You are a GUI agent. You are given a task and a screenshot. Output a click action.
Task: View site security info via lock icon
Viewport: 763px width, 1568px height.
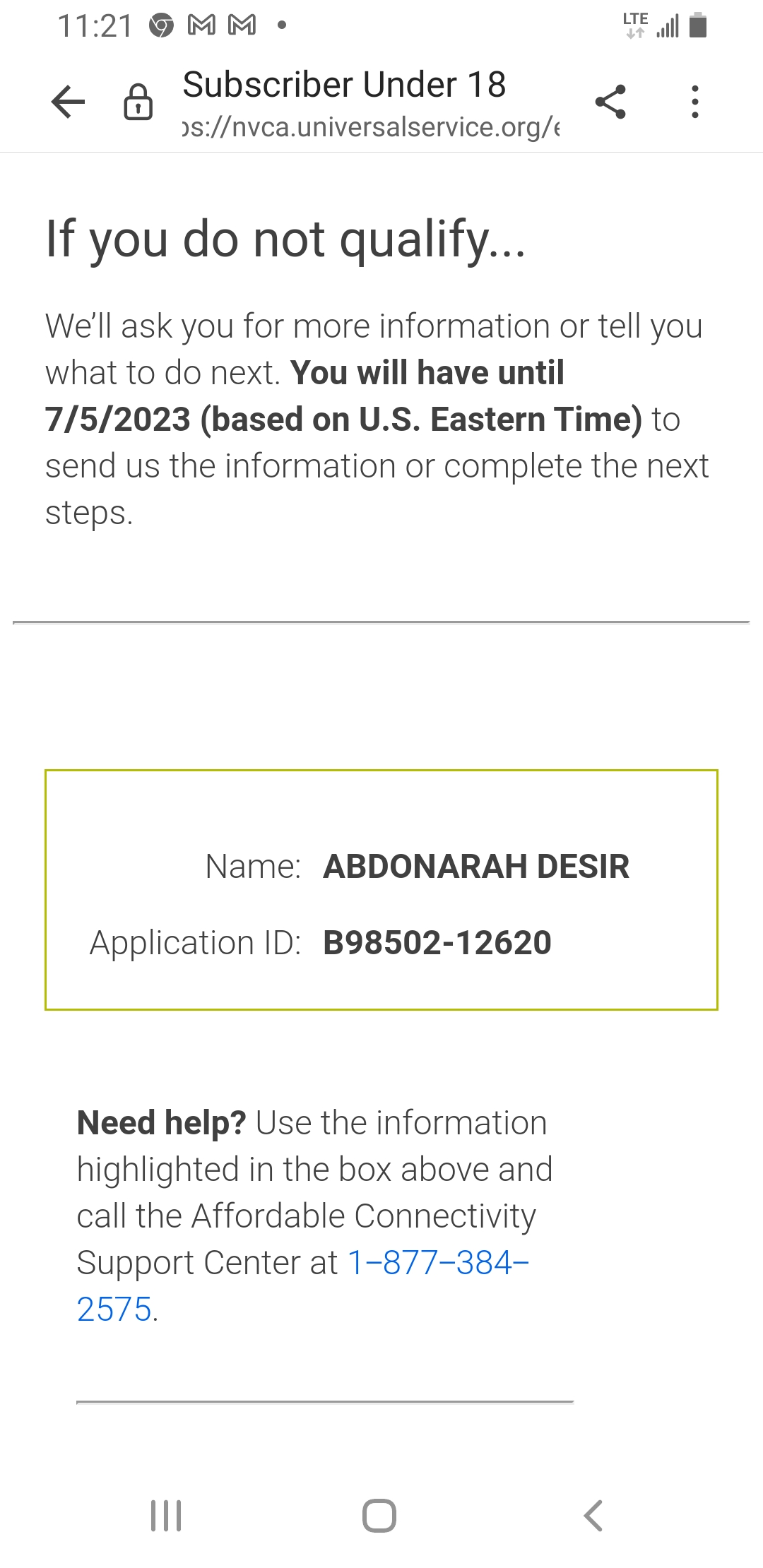138,102
